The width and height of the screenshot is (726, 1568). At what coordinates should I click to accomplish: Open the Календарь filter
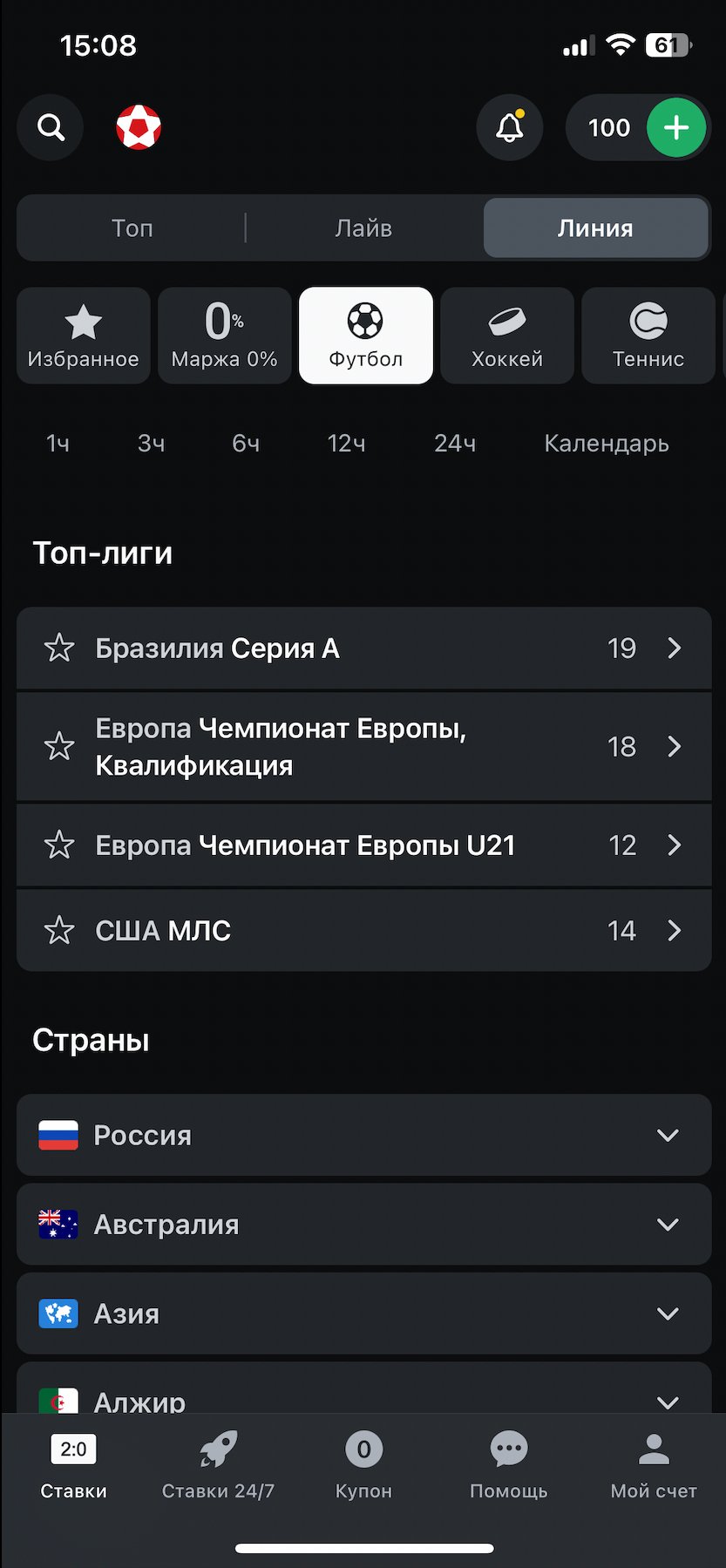click(x=607, y=444)
